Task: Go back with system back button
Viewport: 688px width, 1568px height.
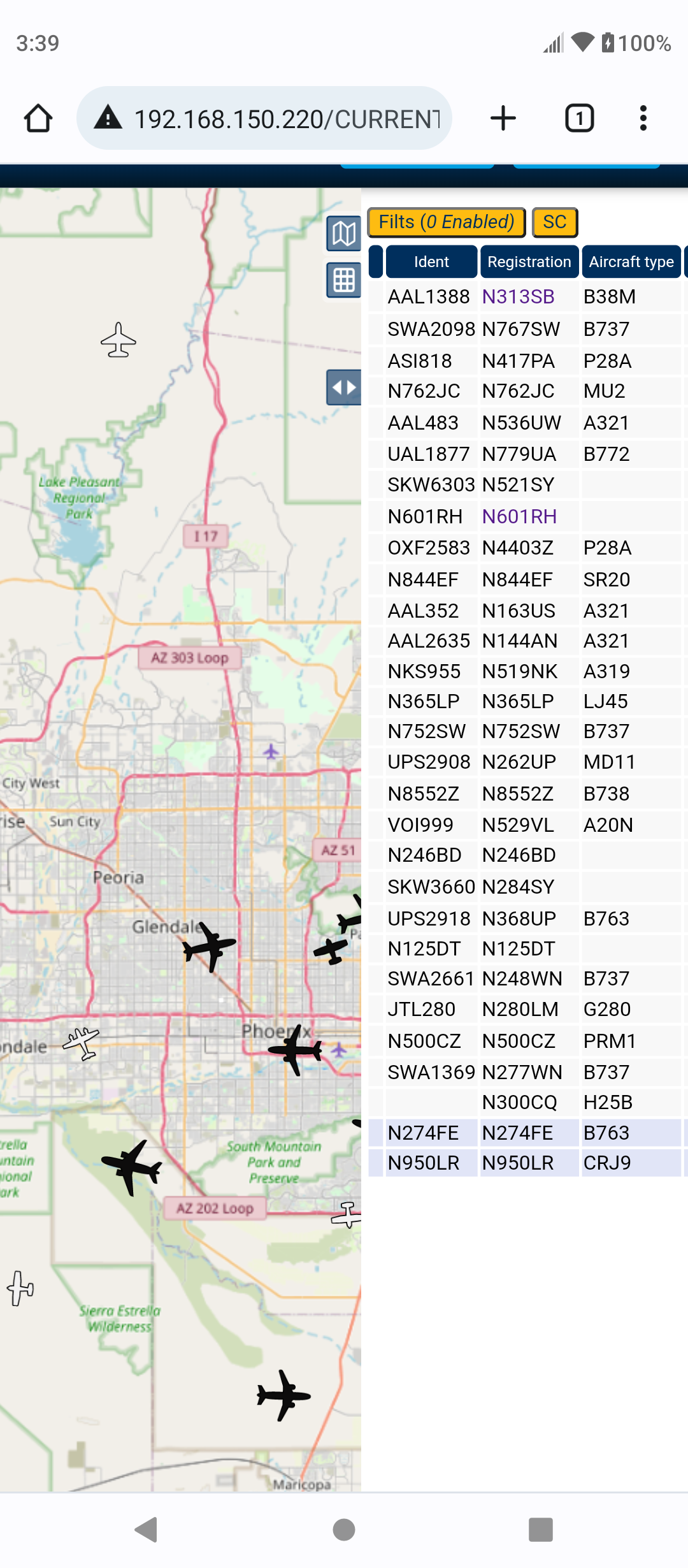Action: [x=147, y=1529]
